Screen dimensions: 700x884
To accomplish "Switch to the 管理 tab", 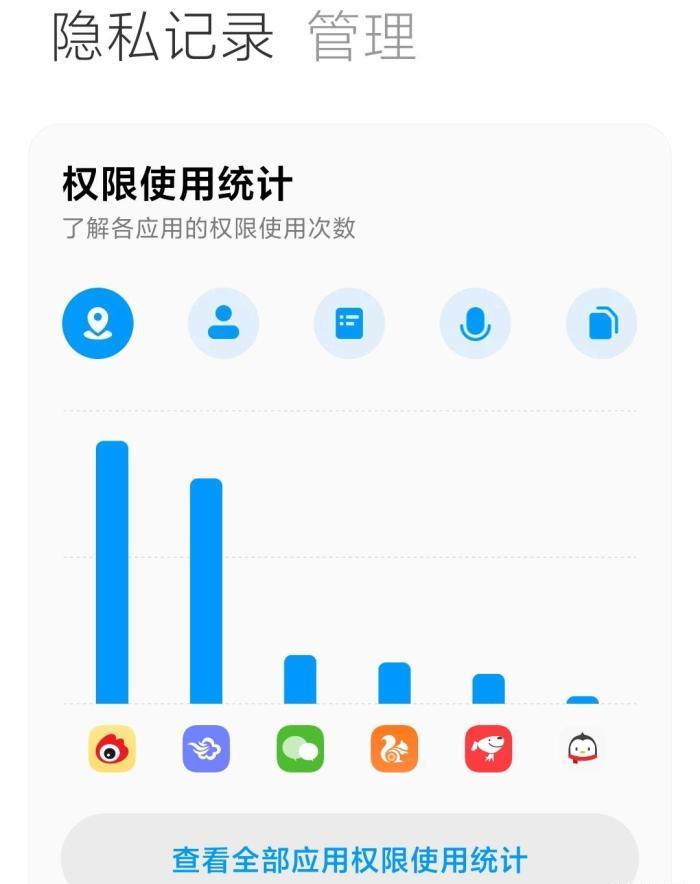I will tap(362, 37).
